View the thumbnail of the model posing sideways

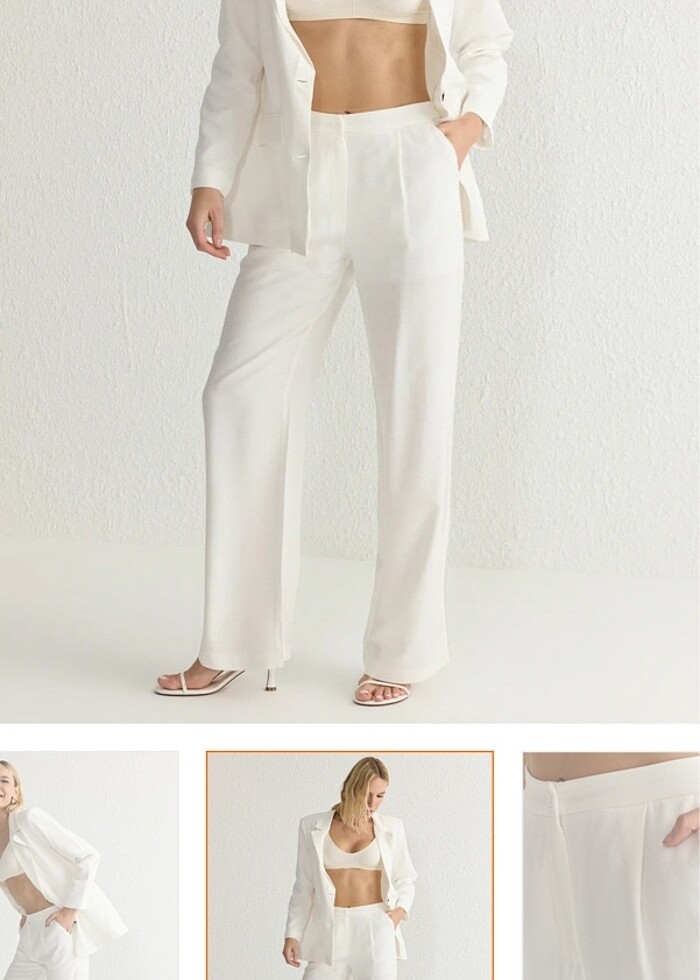point(88,865)
